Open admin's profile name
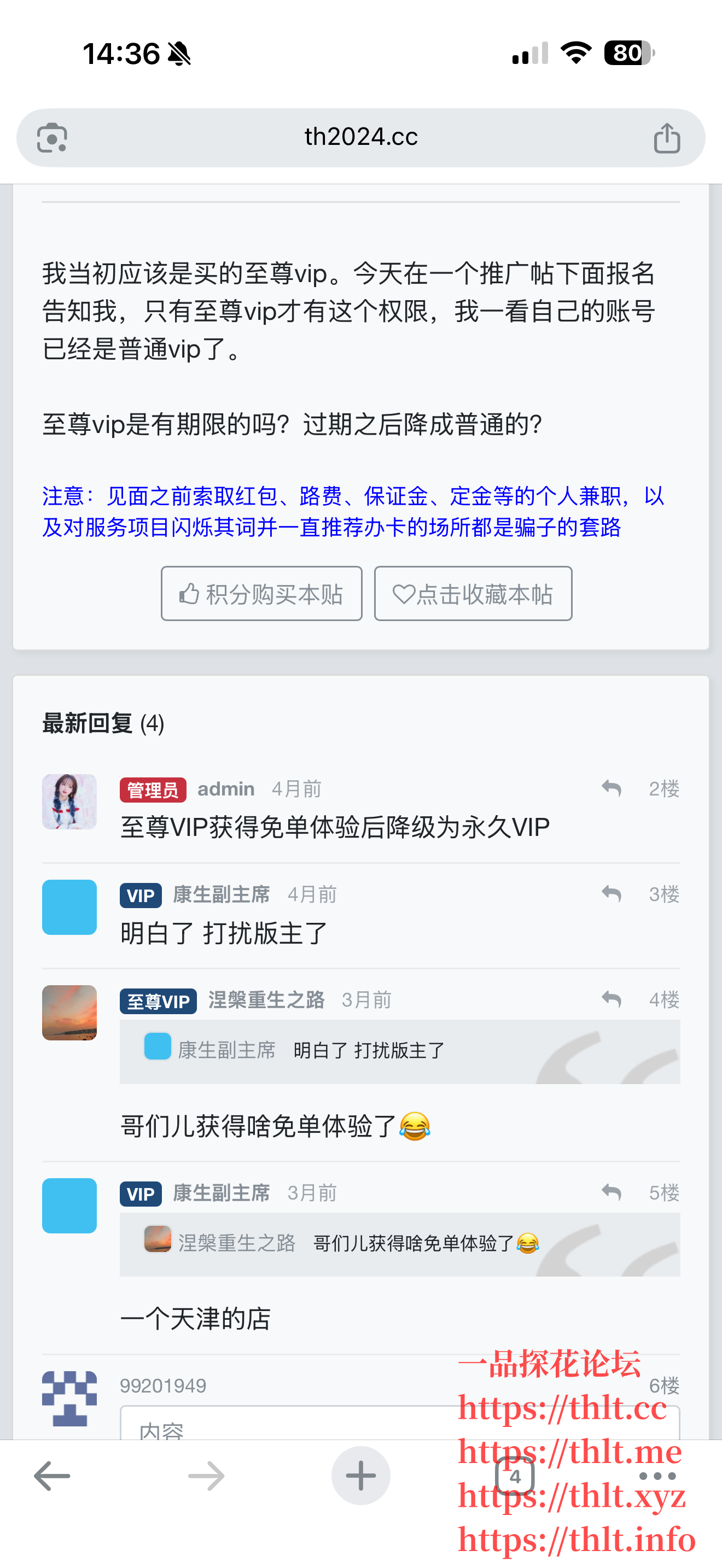The width and height of the screenshot is (722, 1568). click(x=226, y=789)
